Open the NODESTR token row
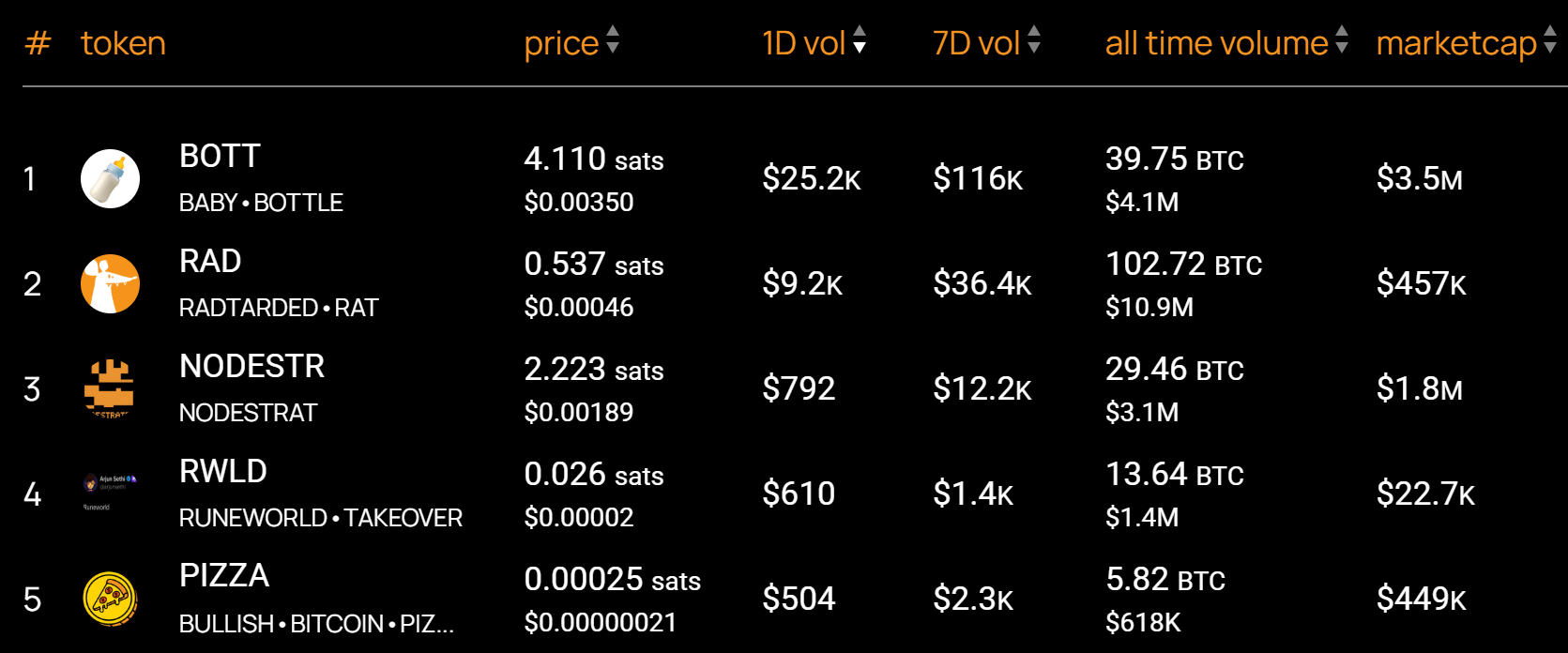The height and width of the screenshot is (653, 1568). click(x=251, y=367)
